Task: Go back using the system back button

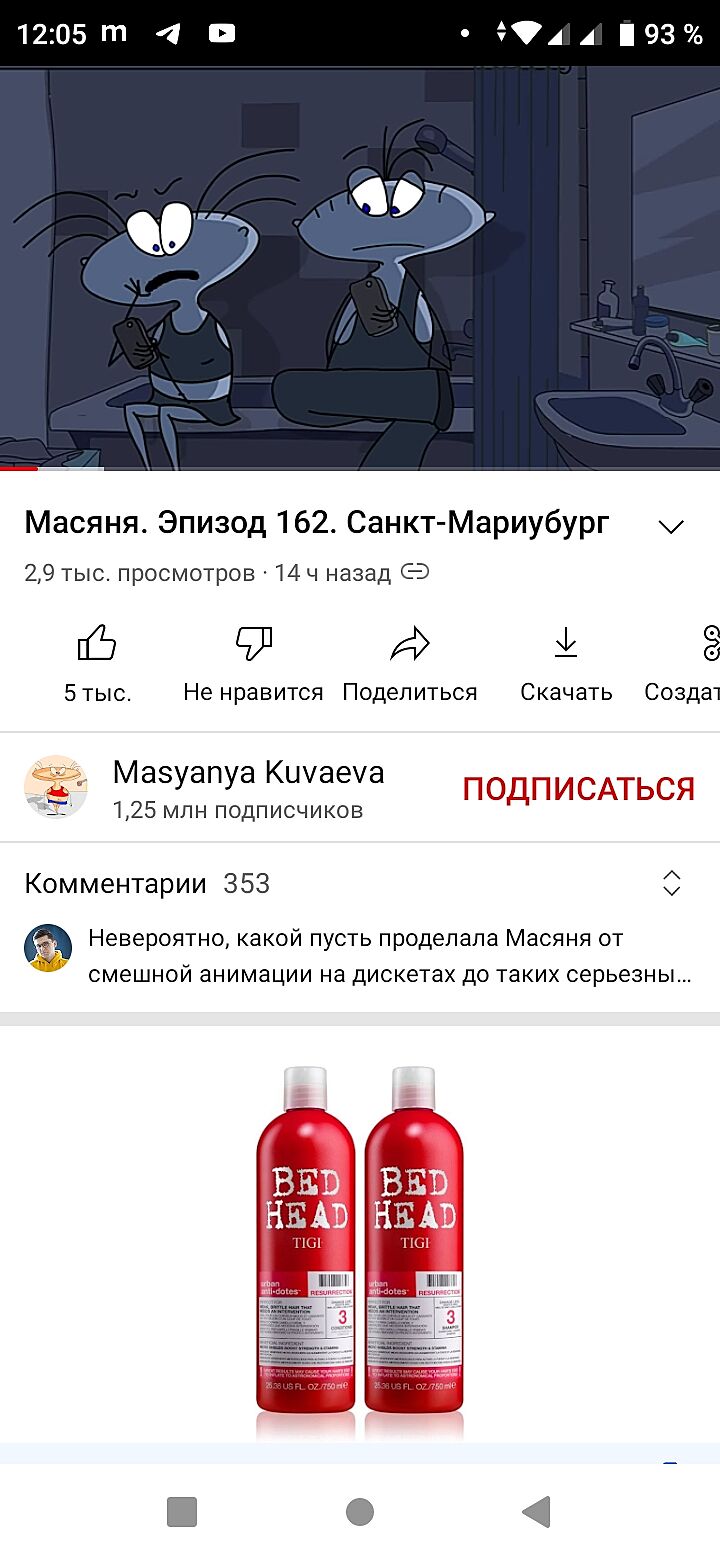Action: (x=537, y=1512)
